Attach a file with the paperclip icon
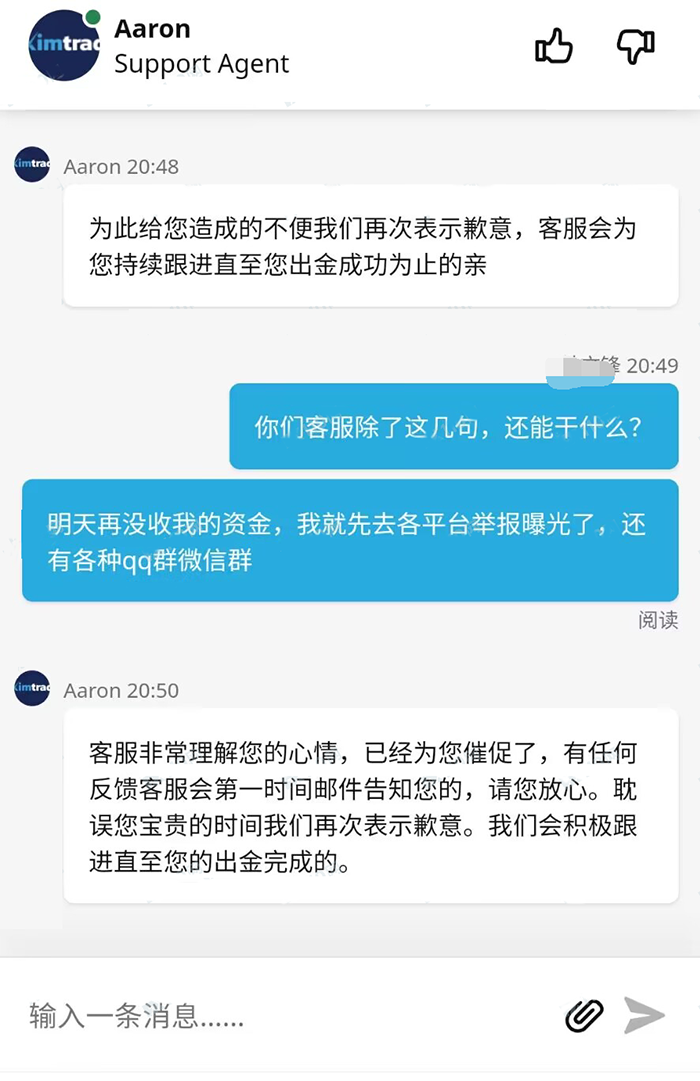The image size is (700, 1081). click(584, 1016)
